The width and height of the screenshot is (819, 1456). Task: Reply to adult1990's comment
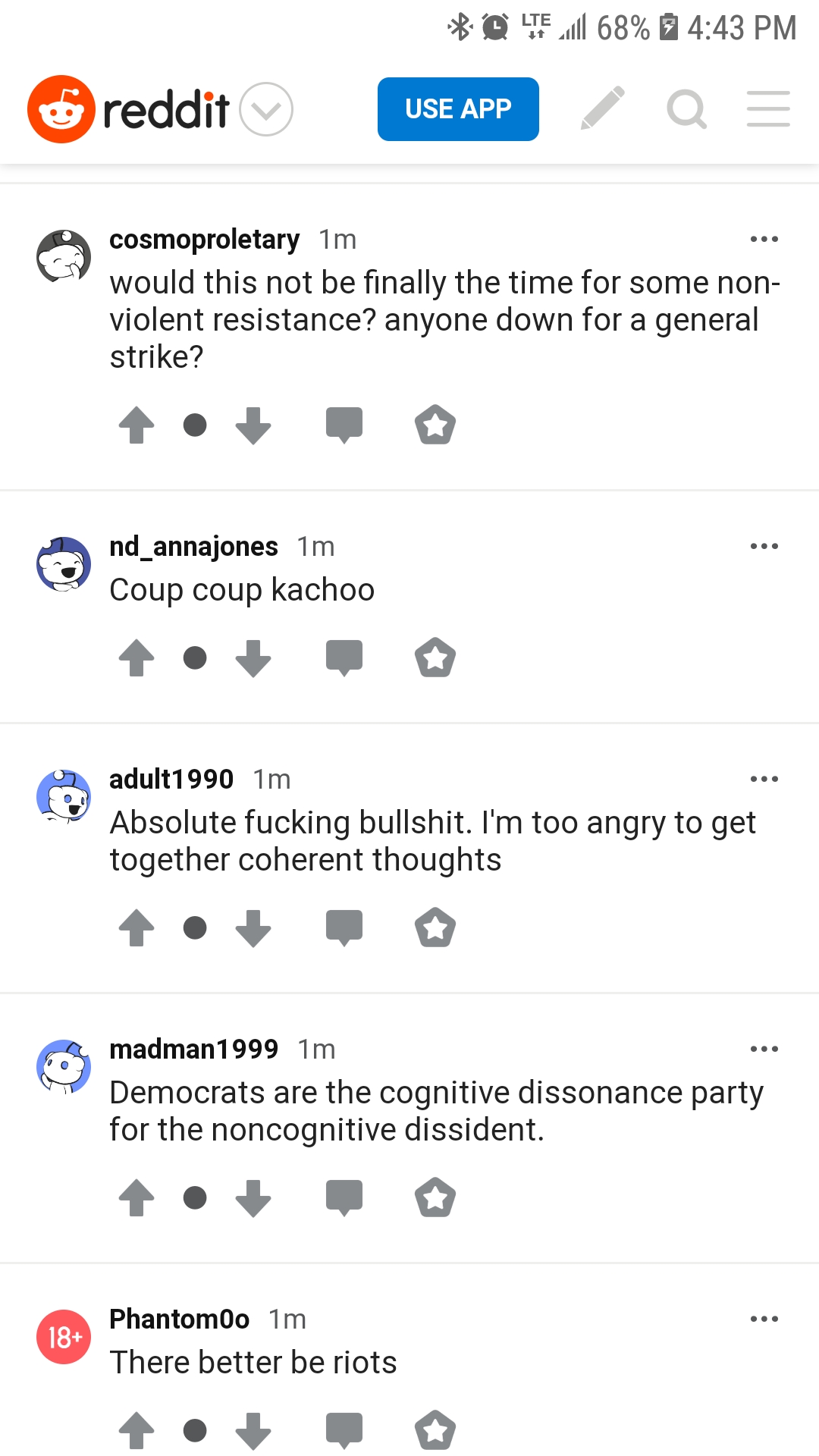point(344,927)
